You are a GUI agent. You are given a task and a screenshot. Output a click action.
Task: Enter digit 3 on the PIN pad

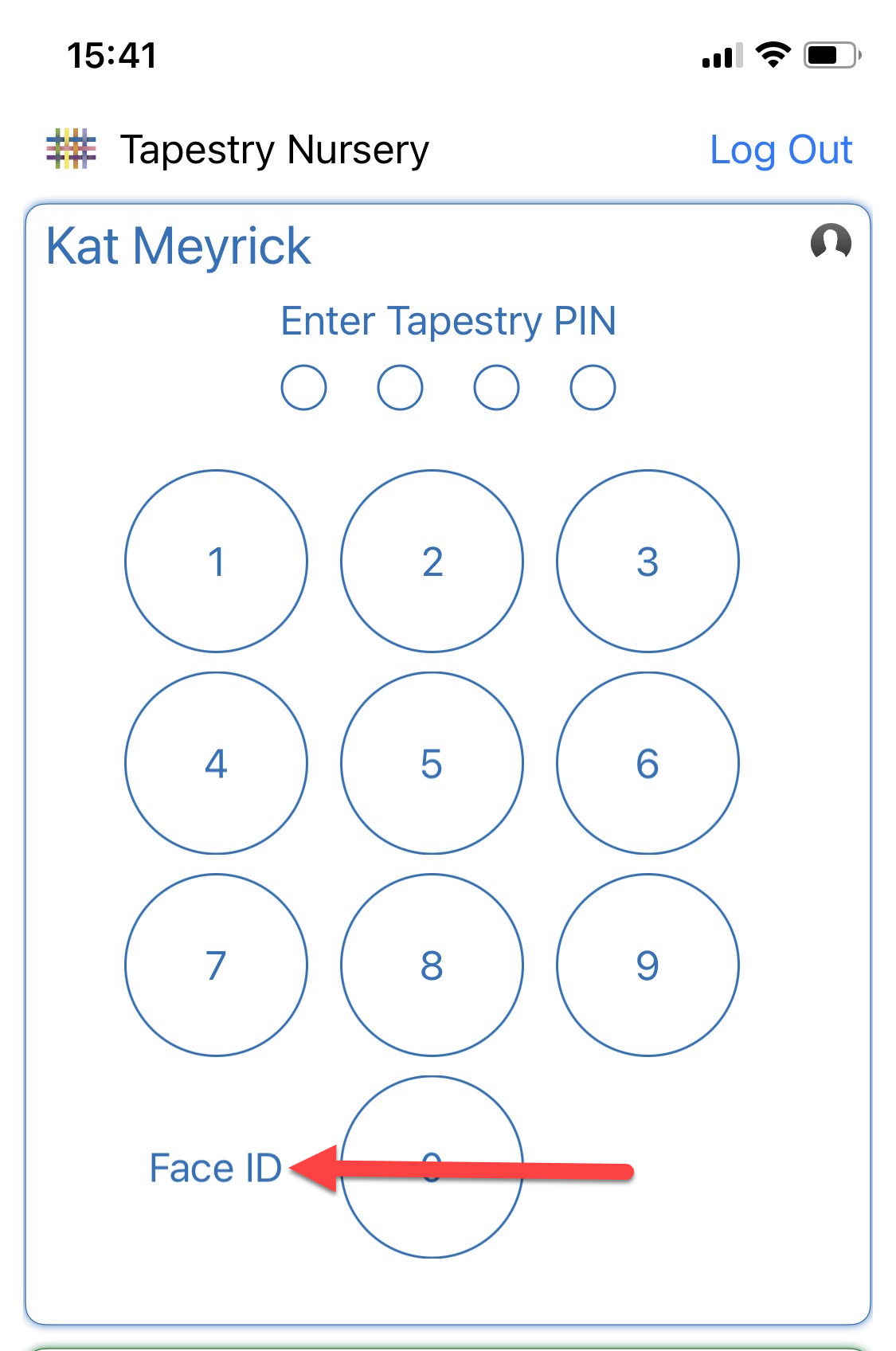648,562
